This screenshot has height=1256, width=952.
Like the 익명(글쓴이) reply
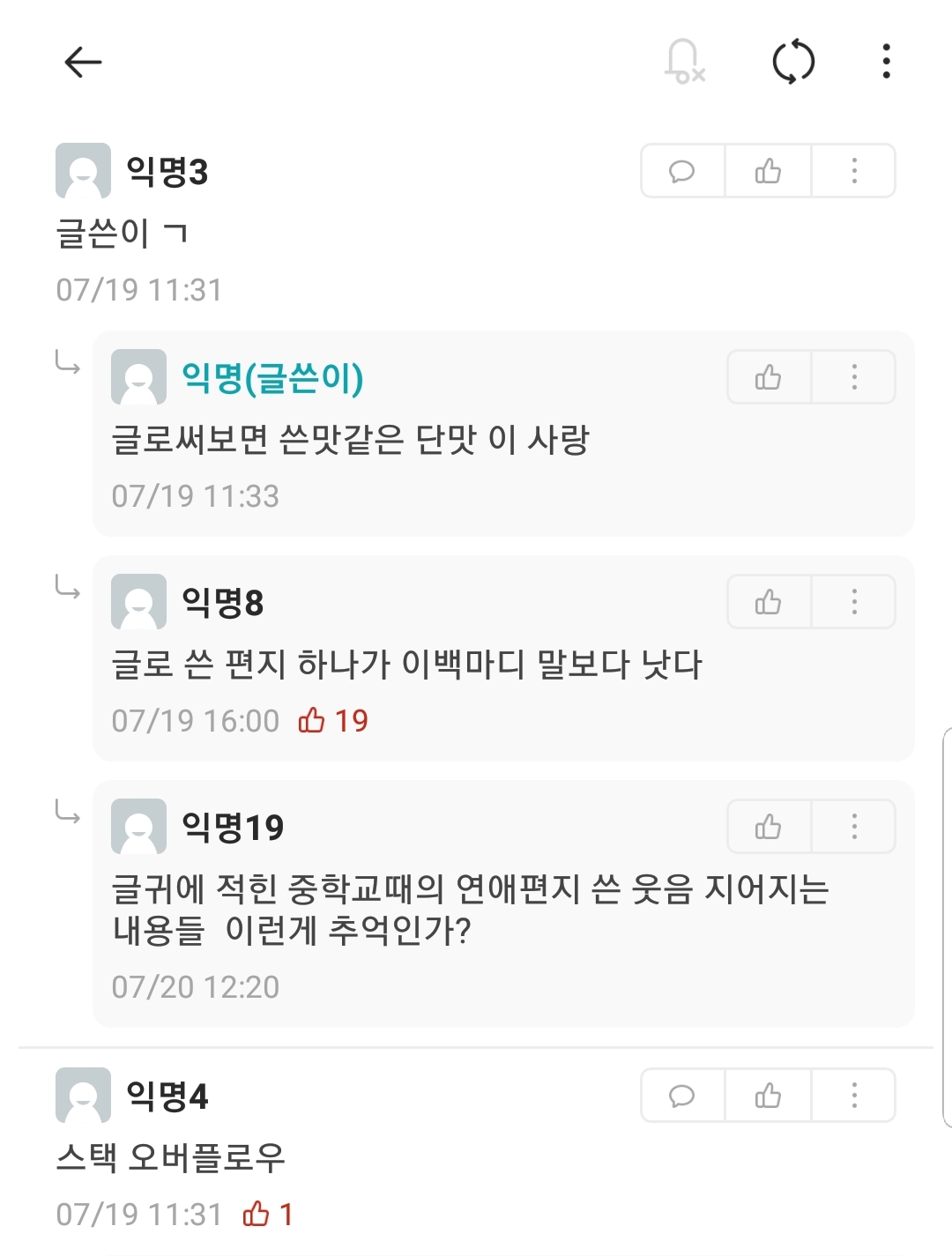click(x=769, y=377)
